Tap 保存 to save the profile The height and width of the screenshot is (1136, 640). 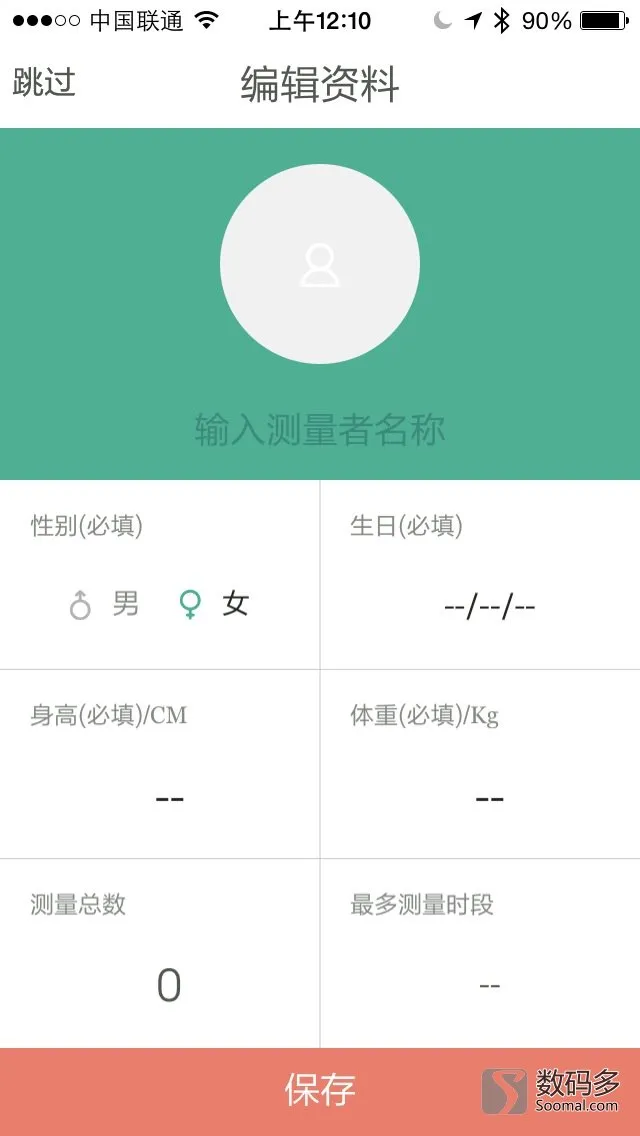click(320, 1091)
